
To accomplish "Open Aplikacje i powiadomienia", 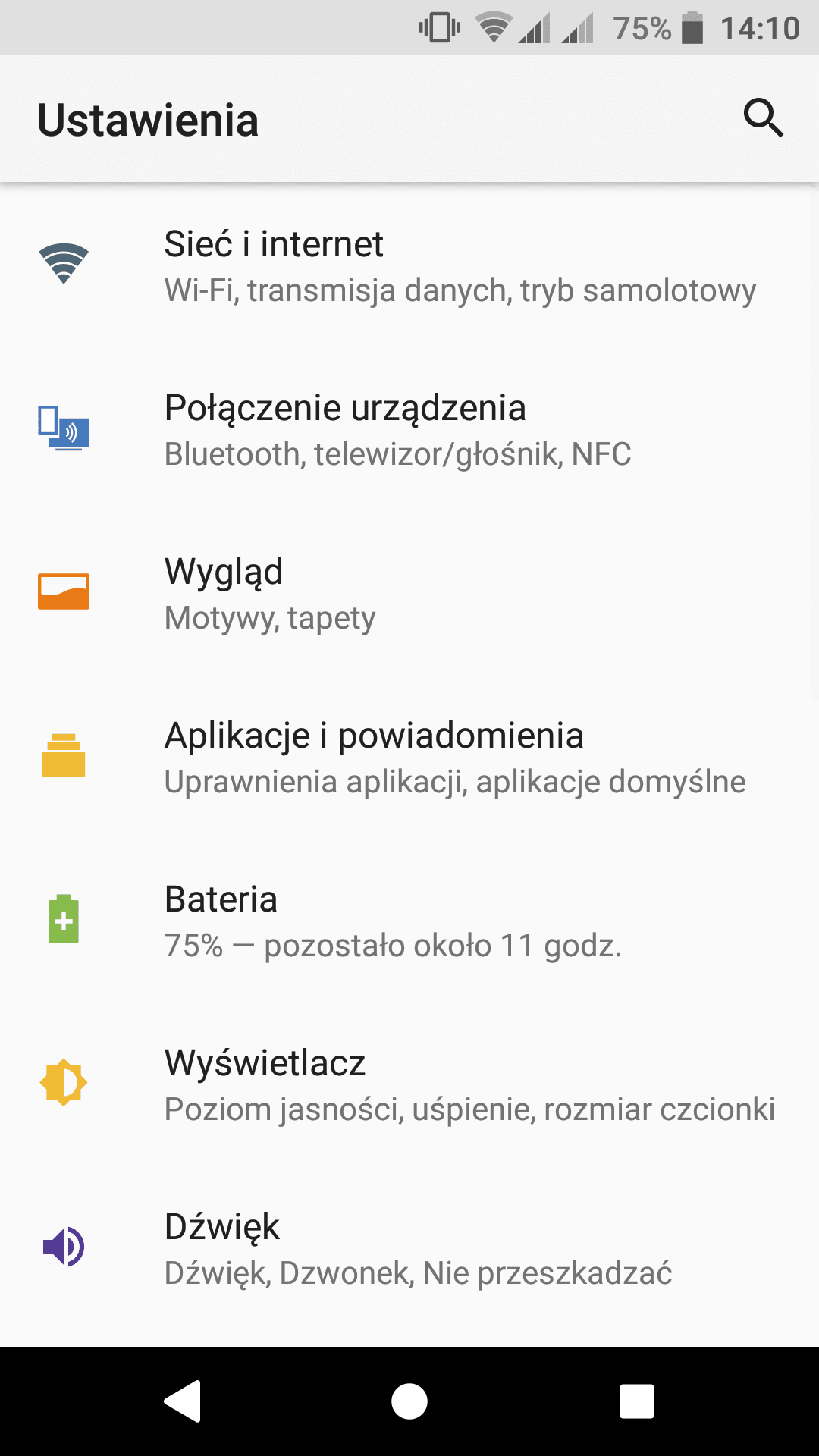I will (409, 757).
